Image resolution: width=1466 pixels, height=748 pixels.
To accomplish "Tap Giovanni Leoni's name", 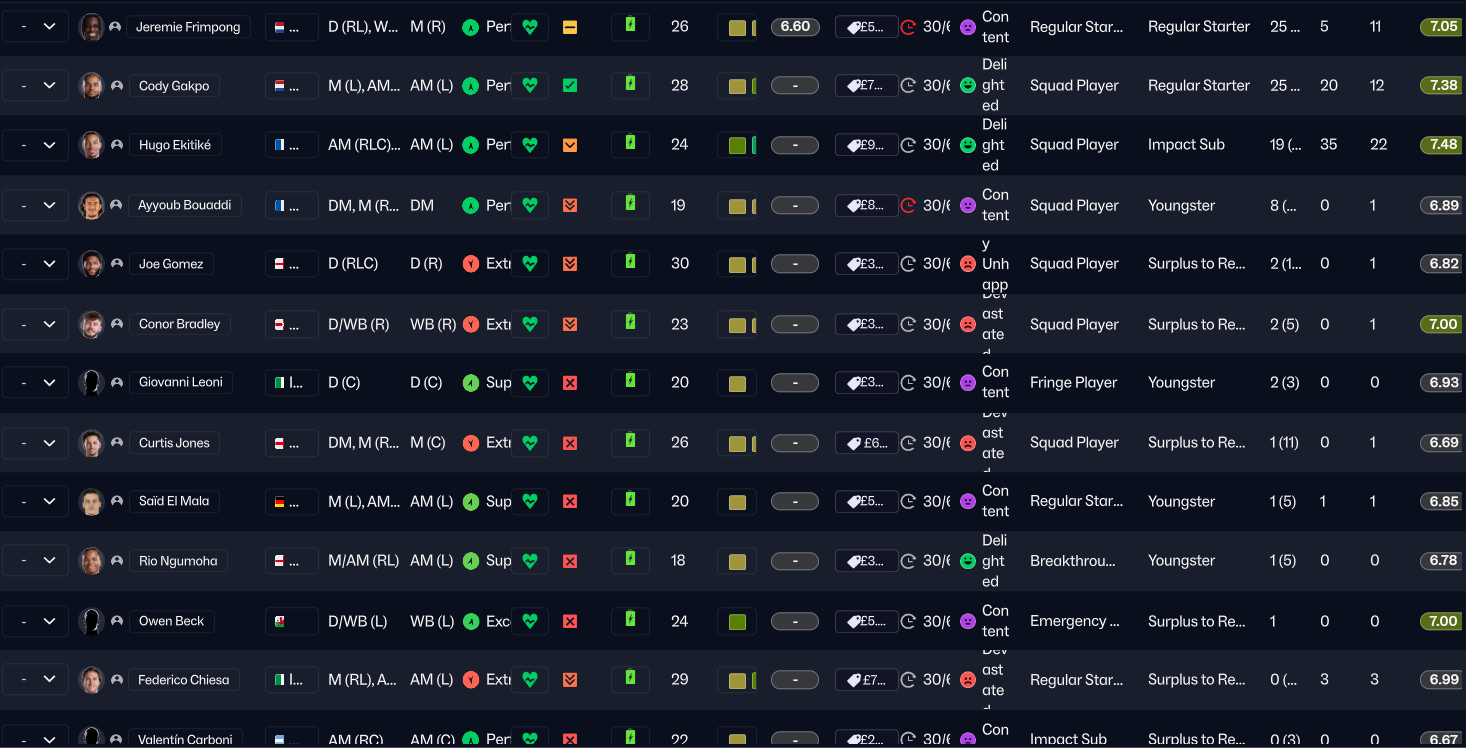I will tap(180, 382).
